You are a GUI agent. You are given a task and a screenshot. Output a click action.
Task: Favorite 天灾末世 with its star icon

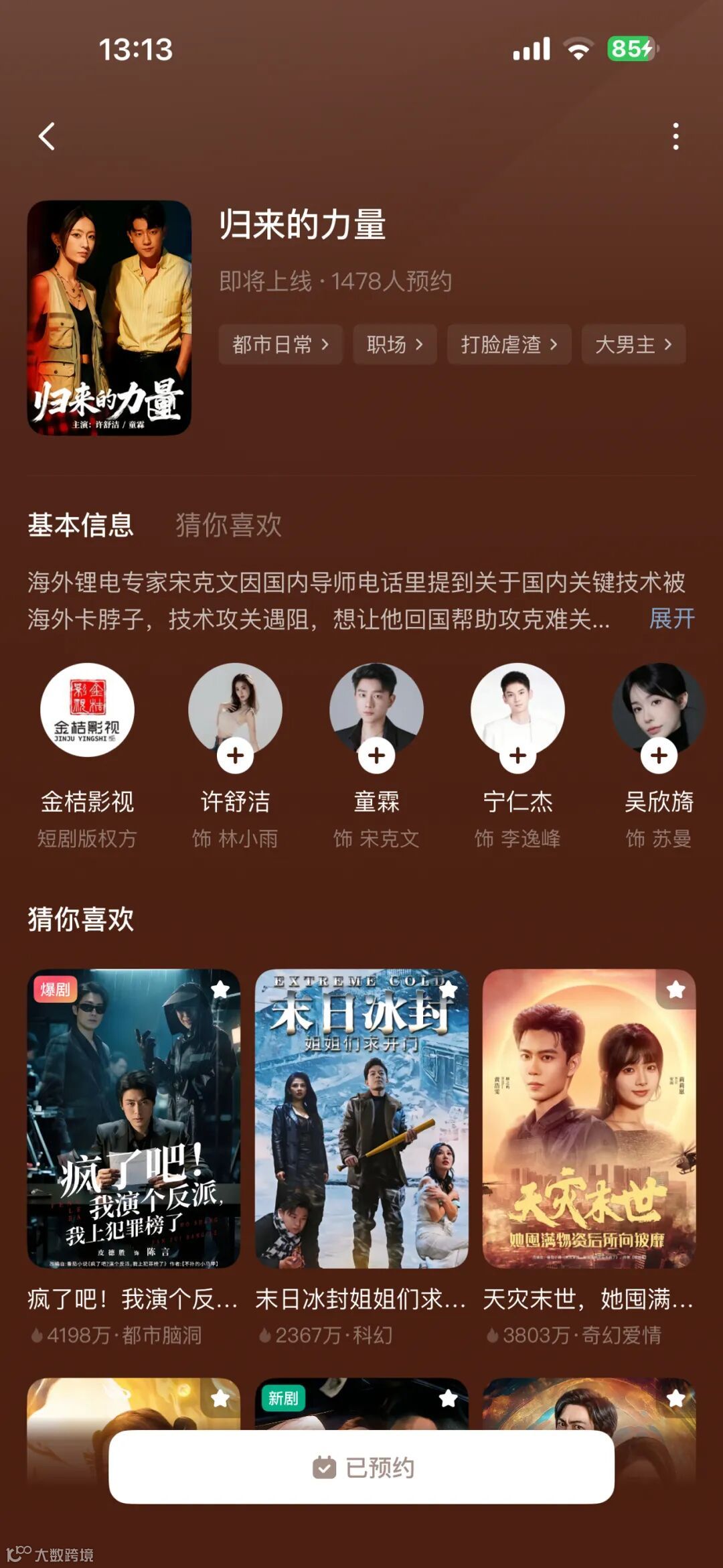[x=675, y=989]
